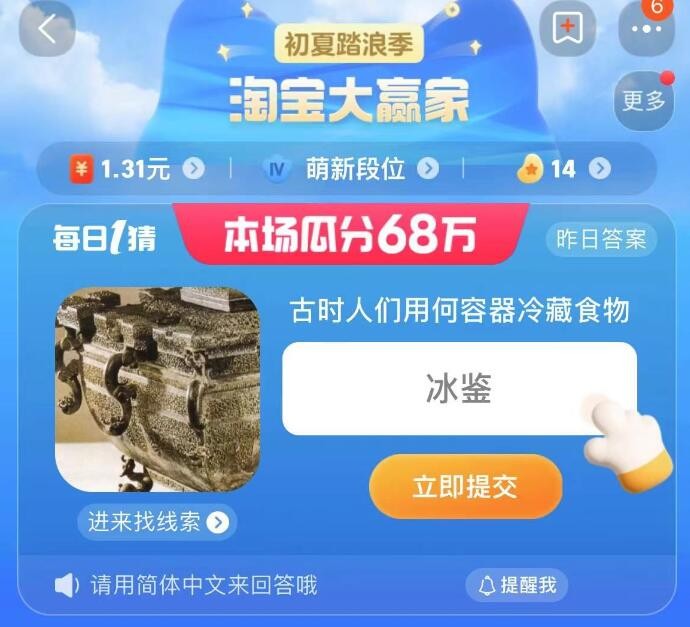Open the 更多 button
This screenshot has height=627, width=690.
pos(643,101)
